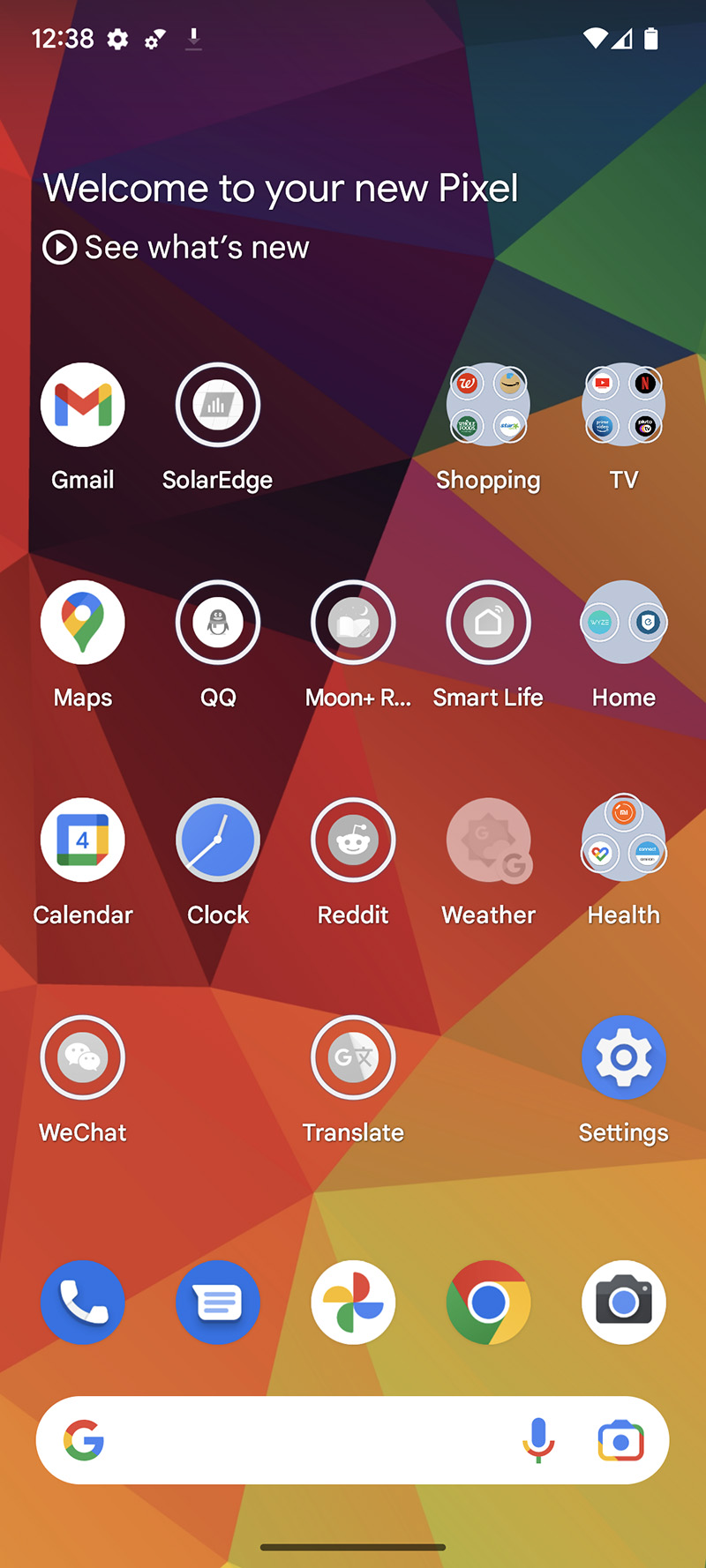Launch Google Maps
The height and width of the screenshot is (1568, 706).
pyautogui.click(x=83, y=623)
